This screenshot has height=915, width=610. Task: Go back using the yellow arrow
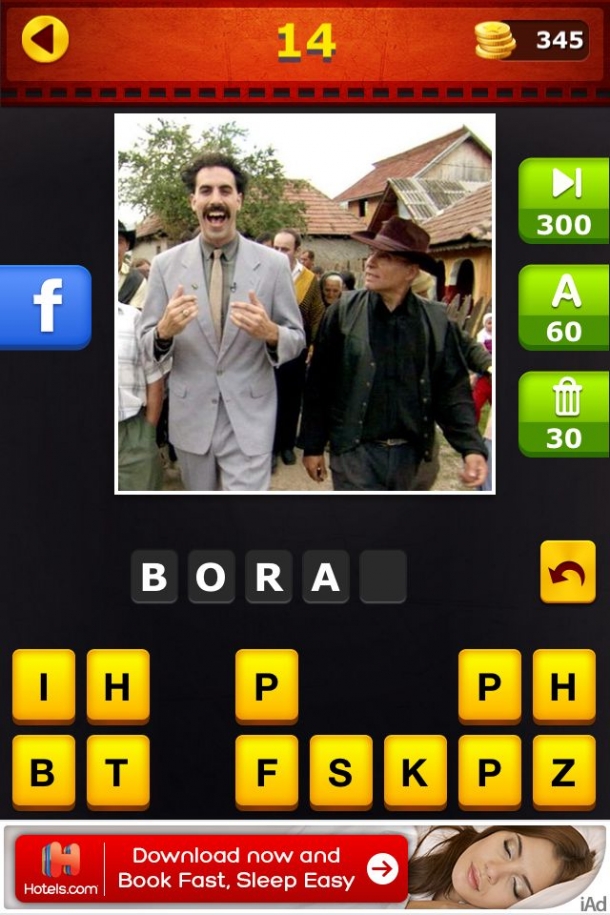pyautogui.click(x=45, y=40)
